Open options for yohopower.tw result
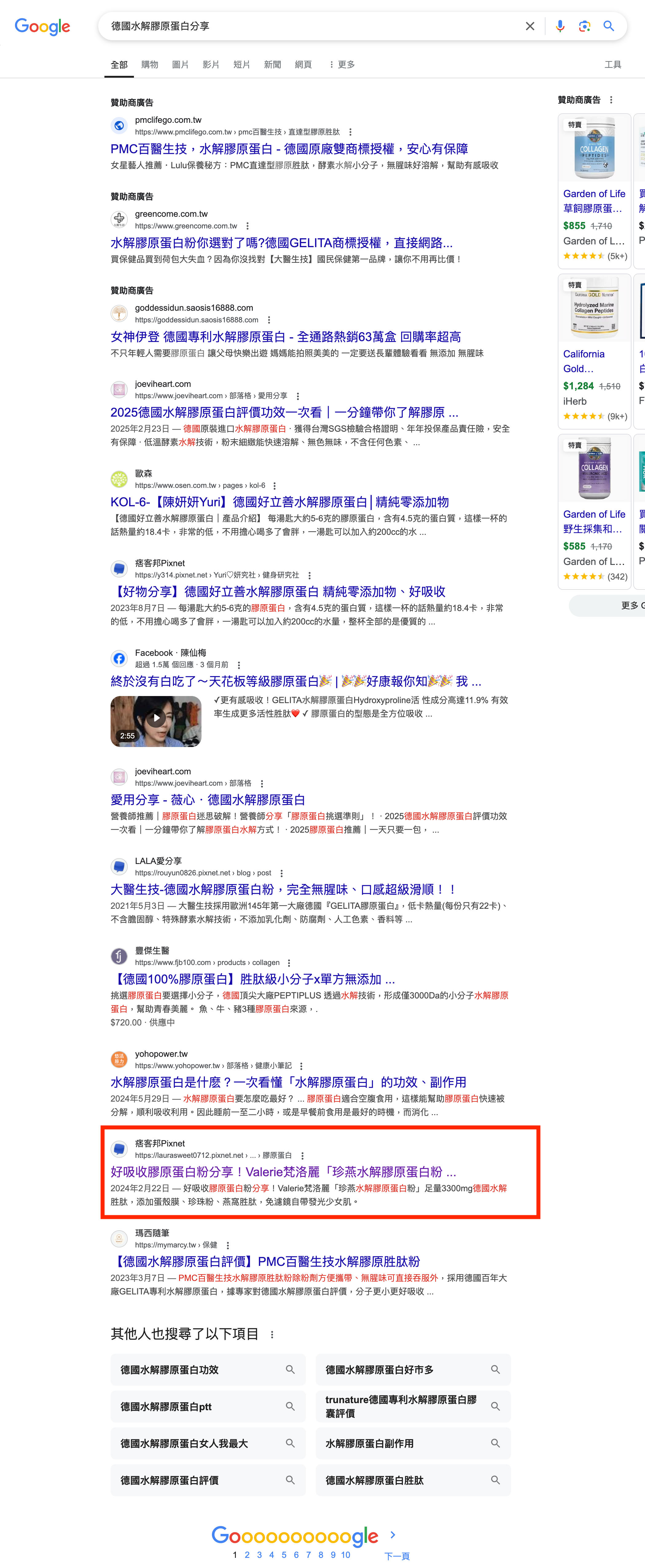The width and height of the screenshot is (645, 1568). 302,1066
